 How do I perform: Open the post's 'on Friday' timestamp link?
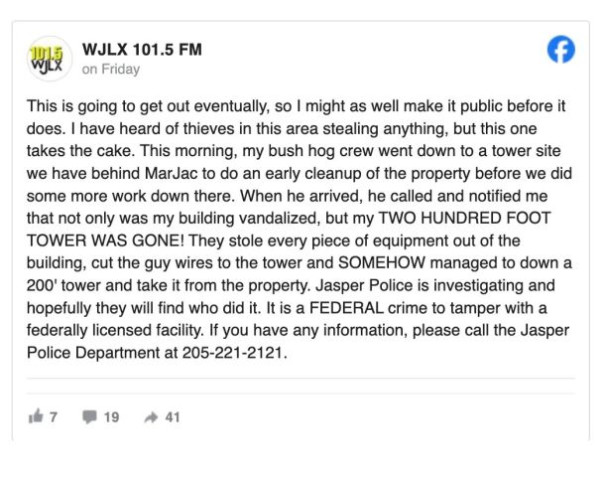(110, 70)
